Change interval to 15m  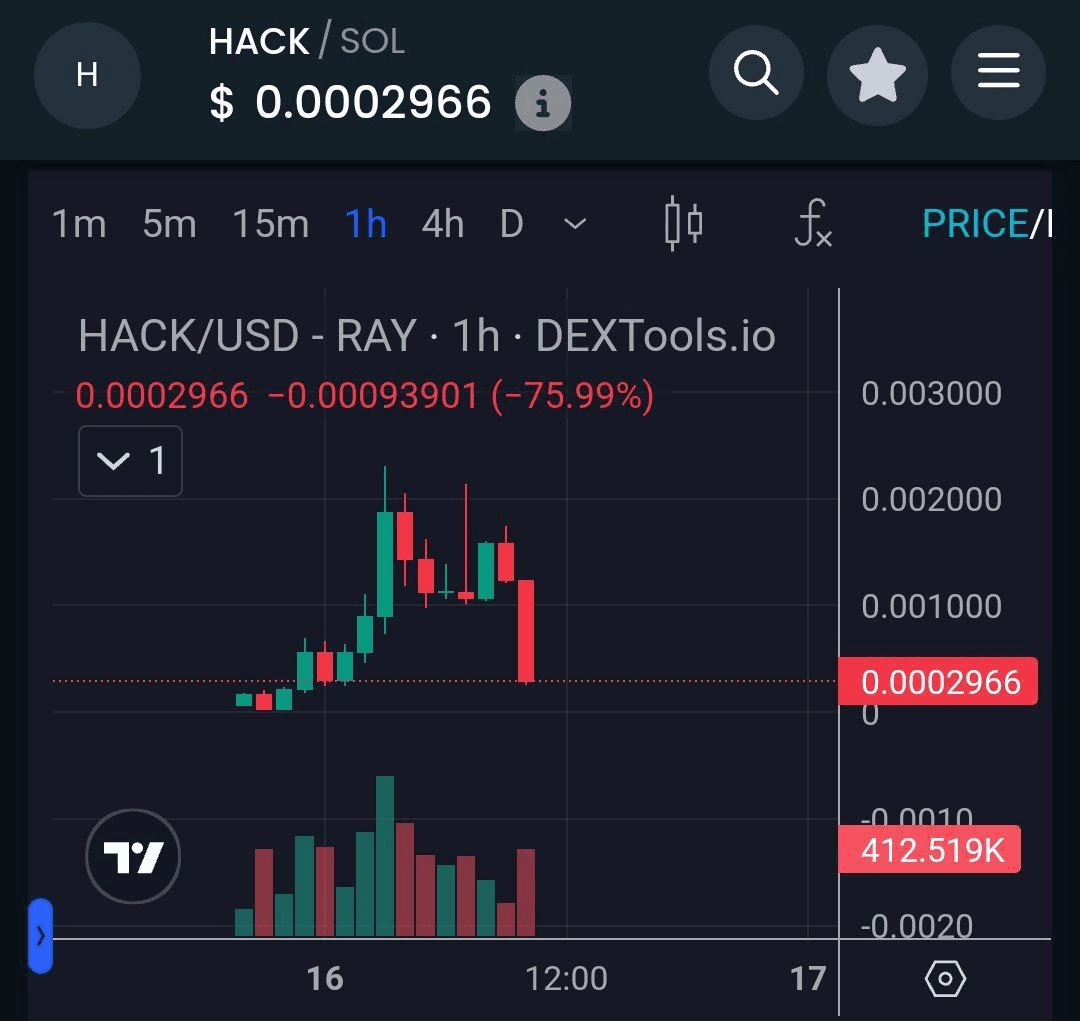coord(270,224)
